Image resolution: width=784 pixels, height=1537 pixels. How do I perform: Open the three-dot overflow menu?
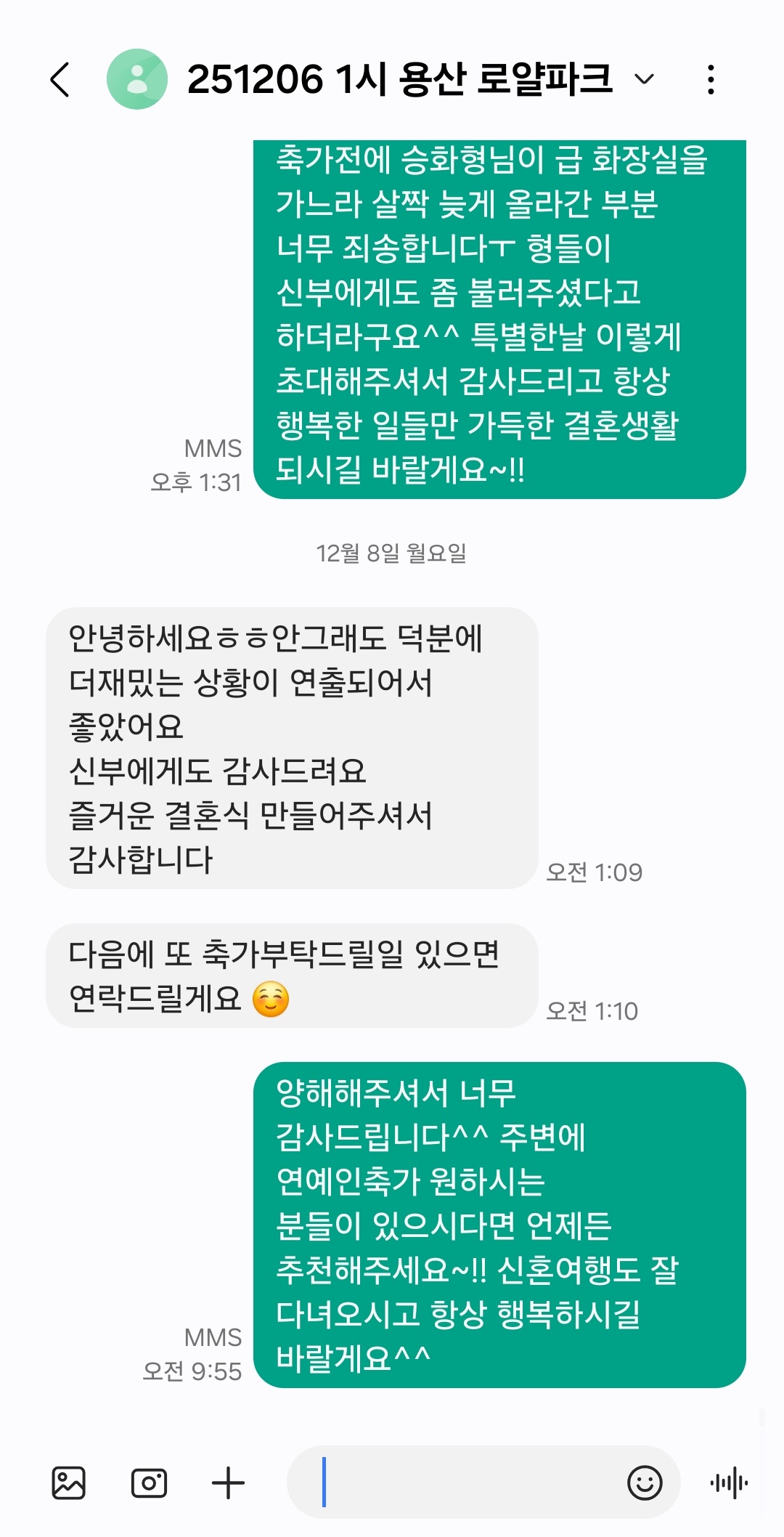pyautogui.click(x=711, y=79)
